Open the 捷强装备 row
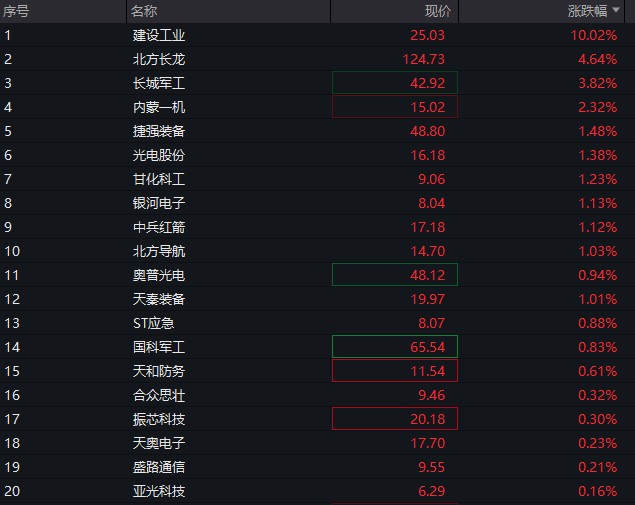This screenshot has width=635, height=505. [318, 131]
